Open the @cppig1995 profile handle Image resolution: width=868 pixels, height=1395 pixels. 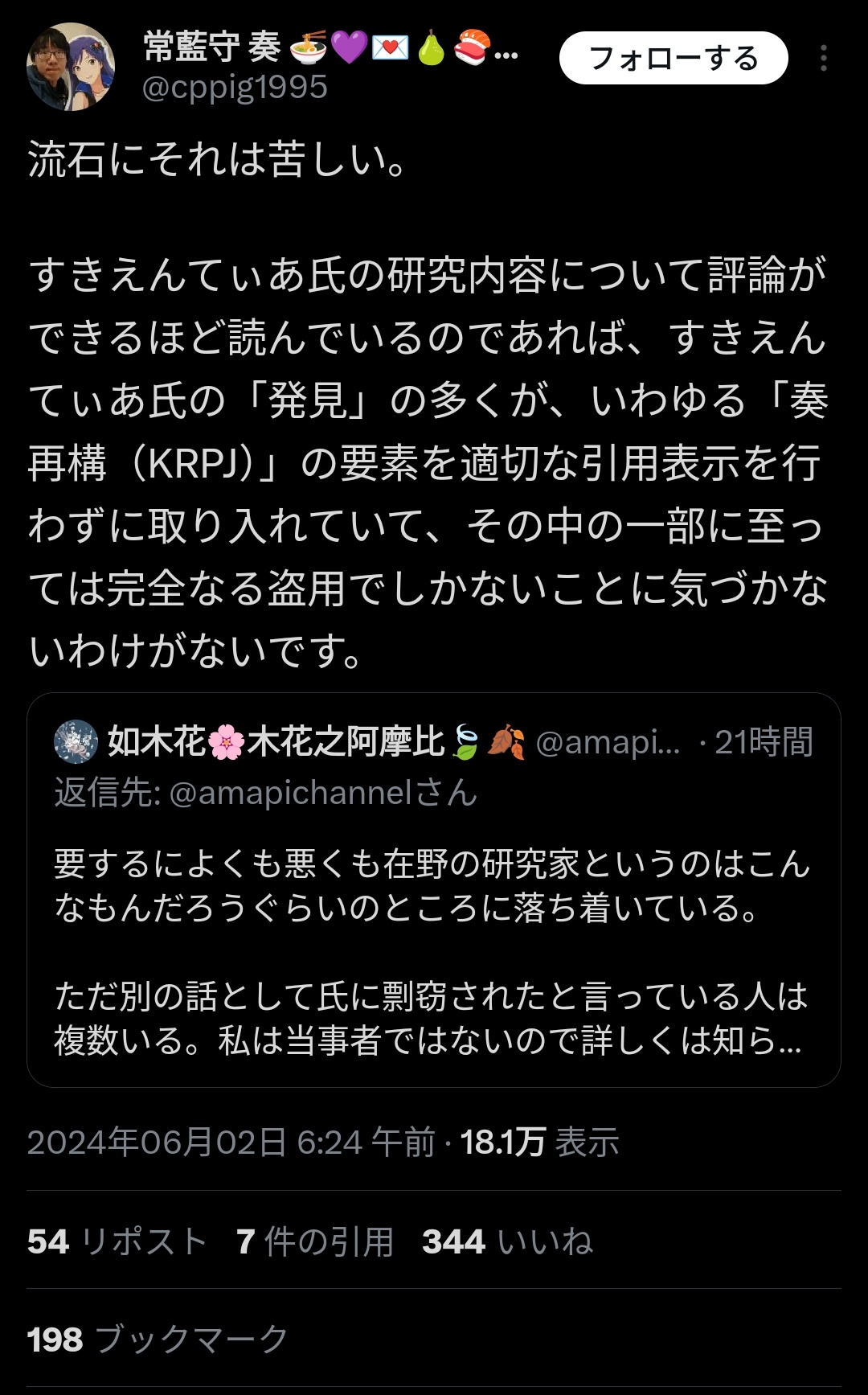(x=235, y=87)
